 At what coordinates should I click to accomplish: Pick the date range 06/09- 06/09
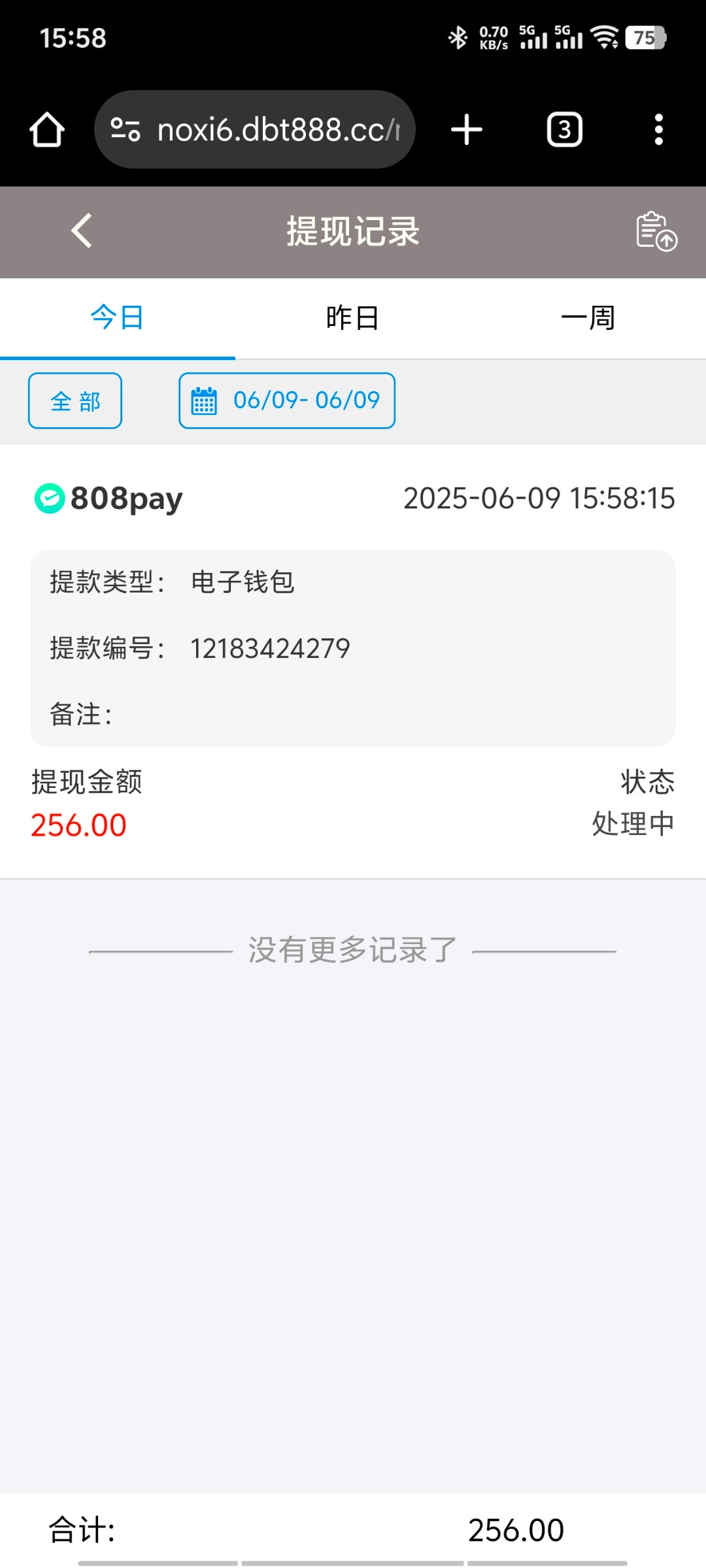pos(287,400)
